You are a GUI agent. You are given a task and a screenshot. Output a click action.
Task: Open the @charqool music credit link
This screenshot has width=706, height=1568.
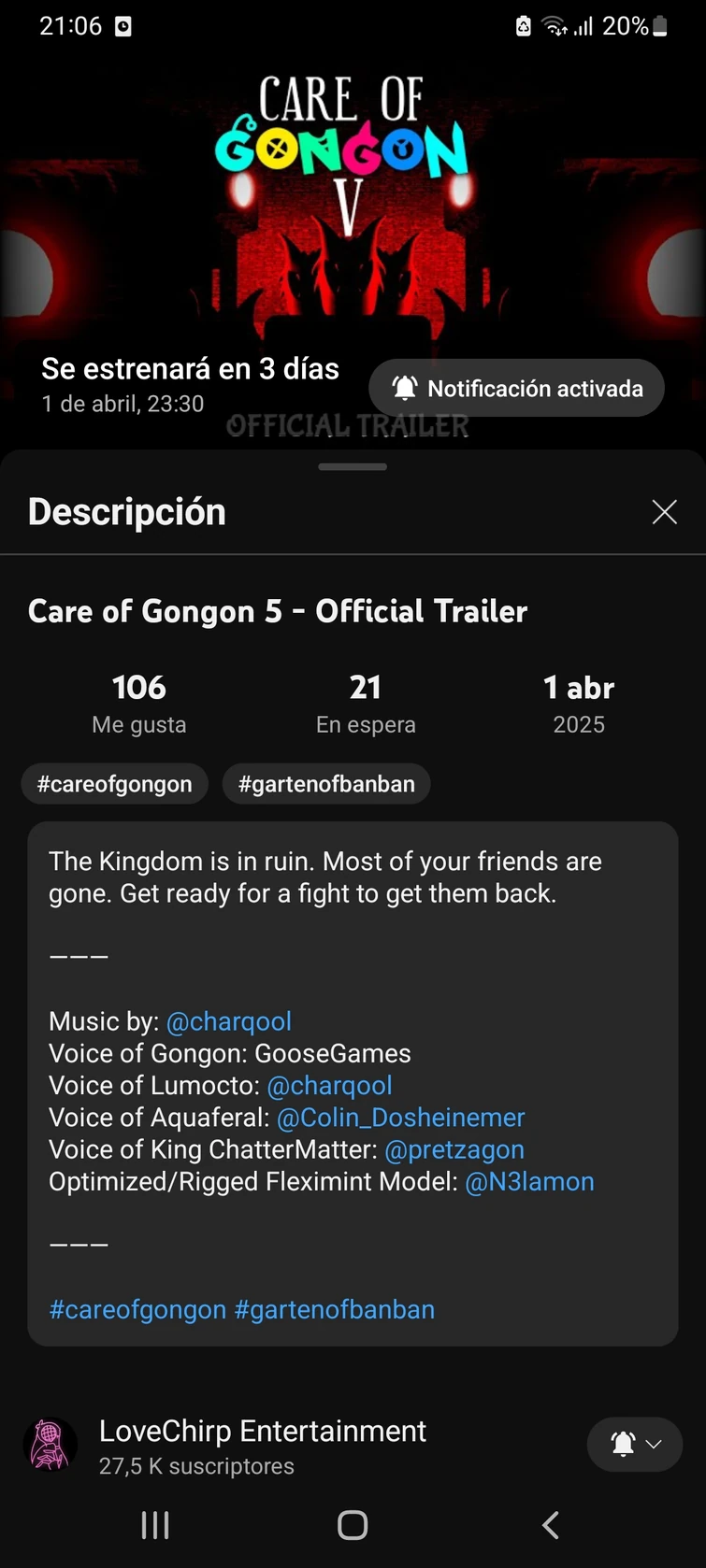229,1021
